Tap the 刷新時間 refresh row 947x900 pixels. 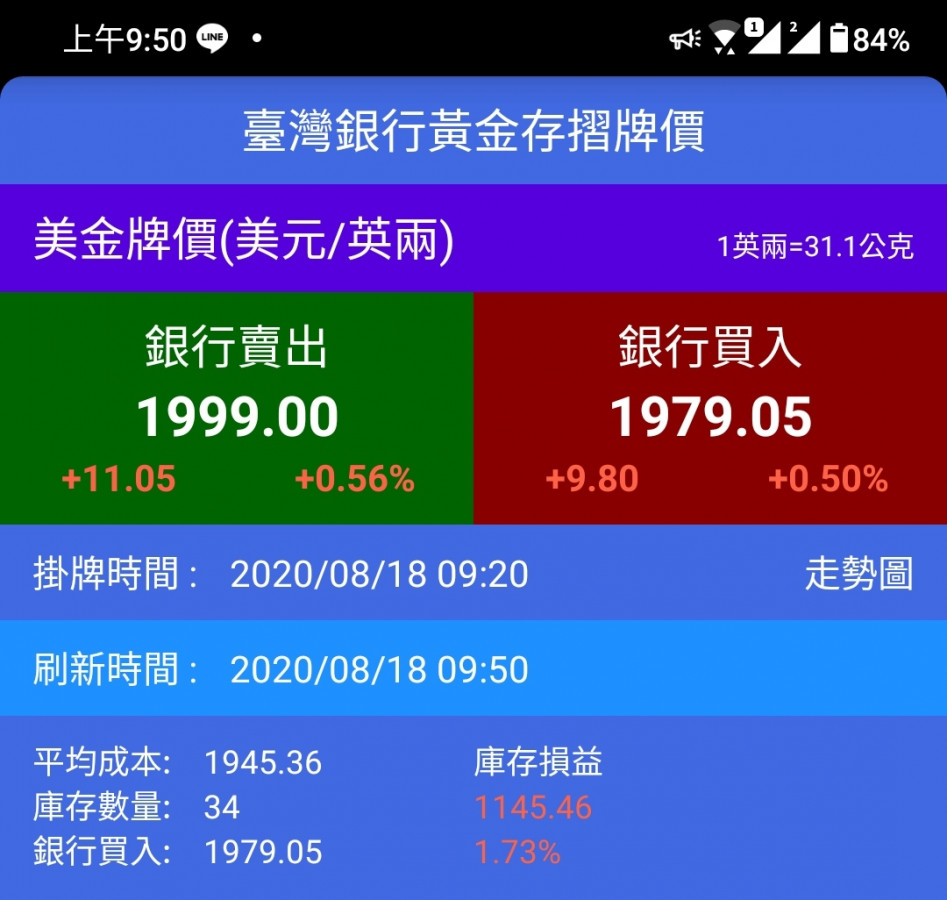click(x=473, y=669)
